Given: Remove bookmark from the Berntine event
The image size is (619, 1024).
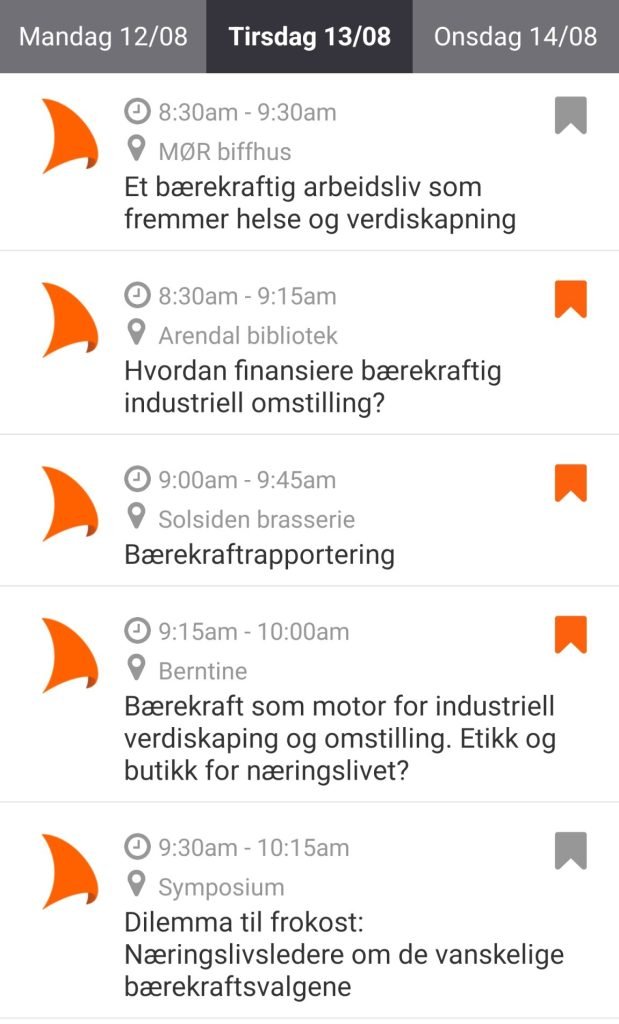Looking at the screenshot, I should (x=570, y=635).
